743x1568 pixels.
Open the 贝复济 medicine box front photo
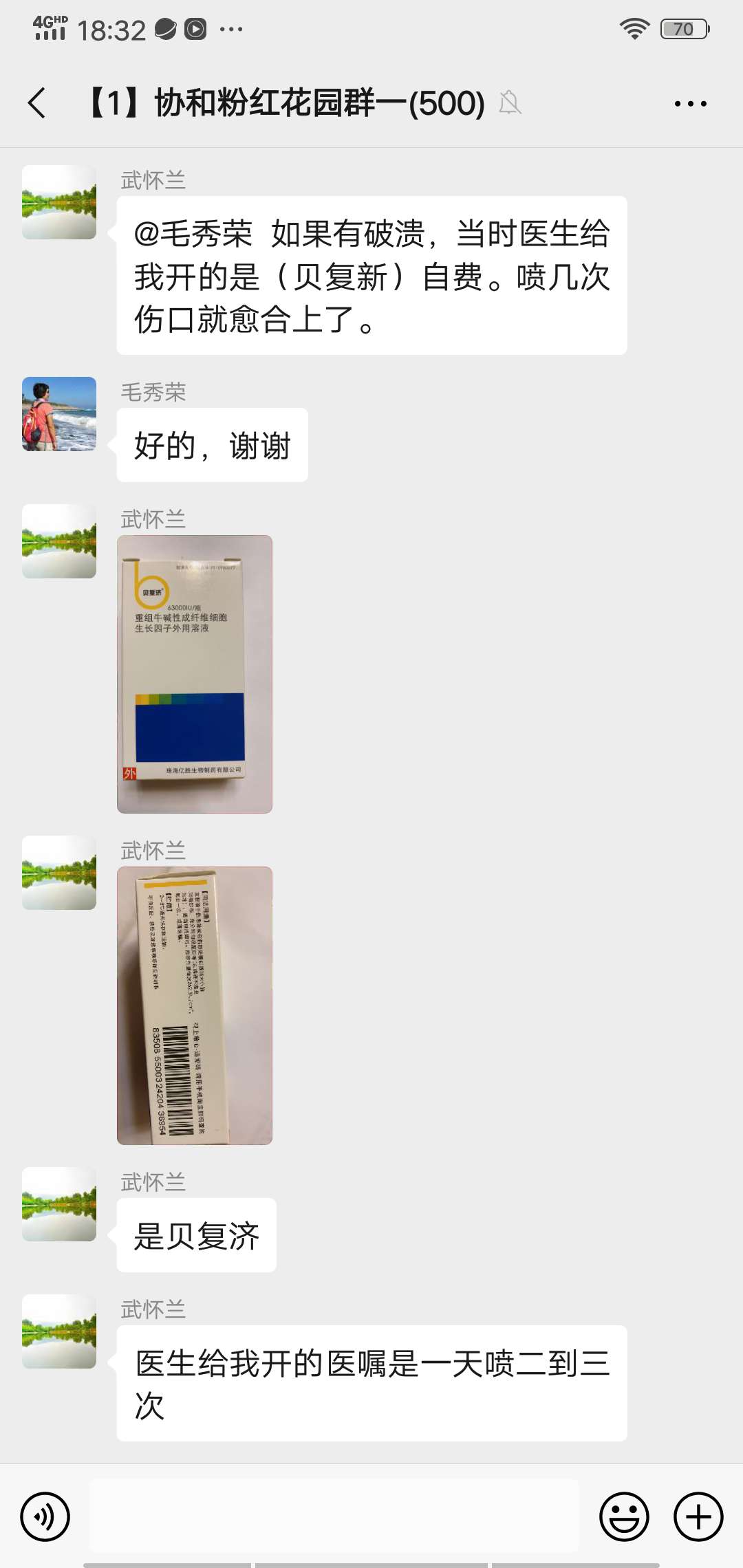pos(195,674)
